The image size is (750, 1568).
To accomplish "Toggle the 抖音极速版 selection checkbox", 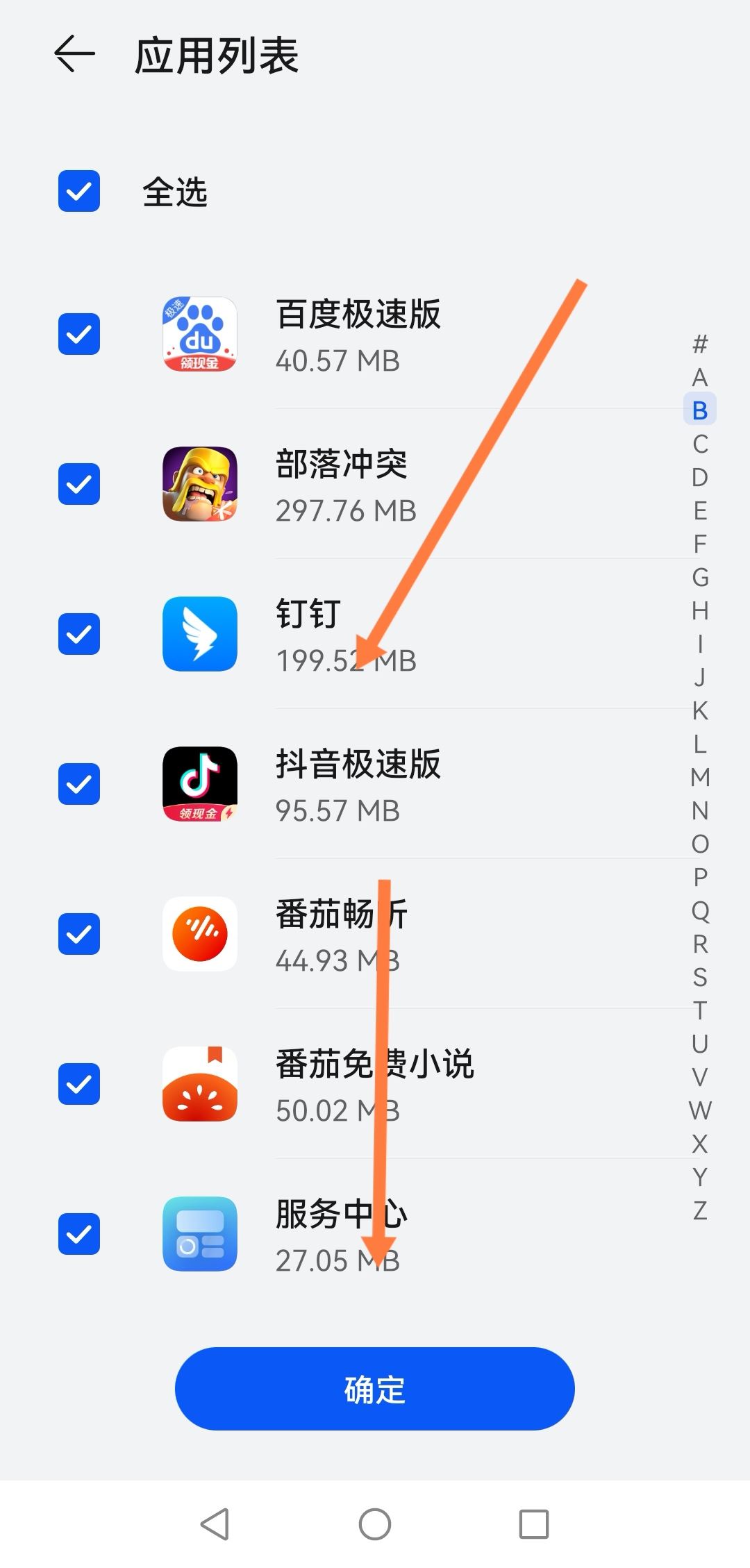I will (78, 783).
